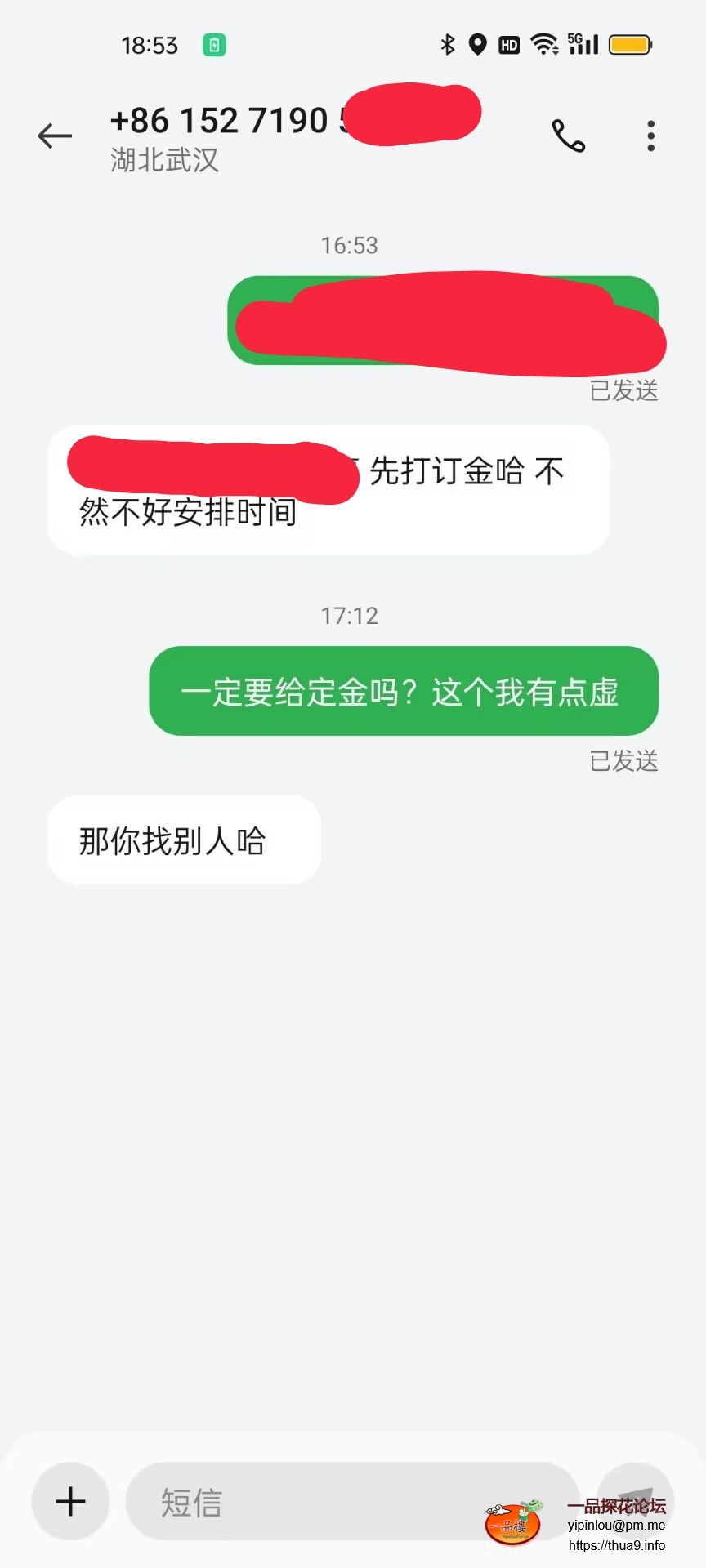Focus the 短信 message input field

pyautogui.click(x=327, y=1501)
